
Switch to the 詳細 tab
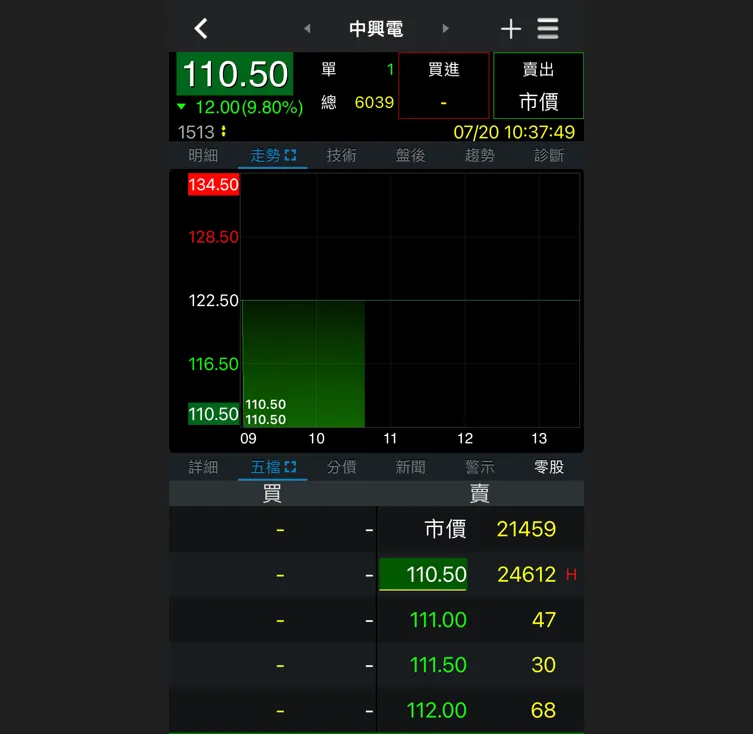pos(203,466)
